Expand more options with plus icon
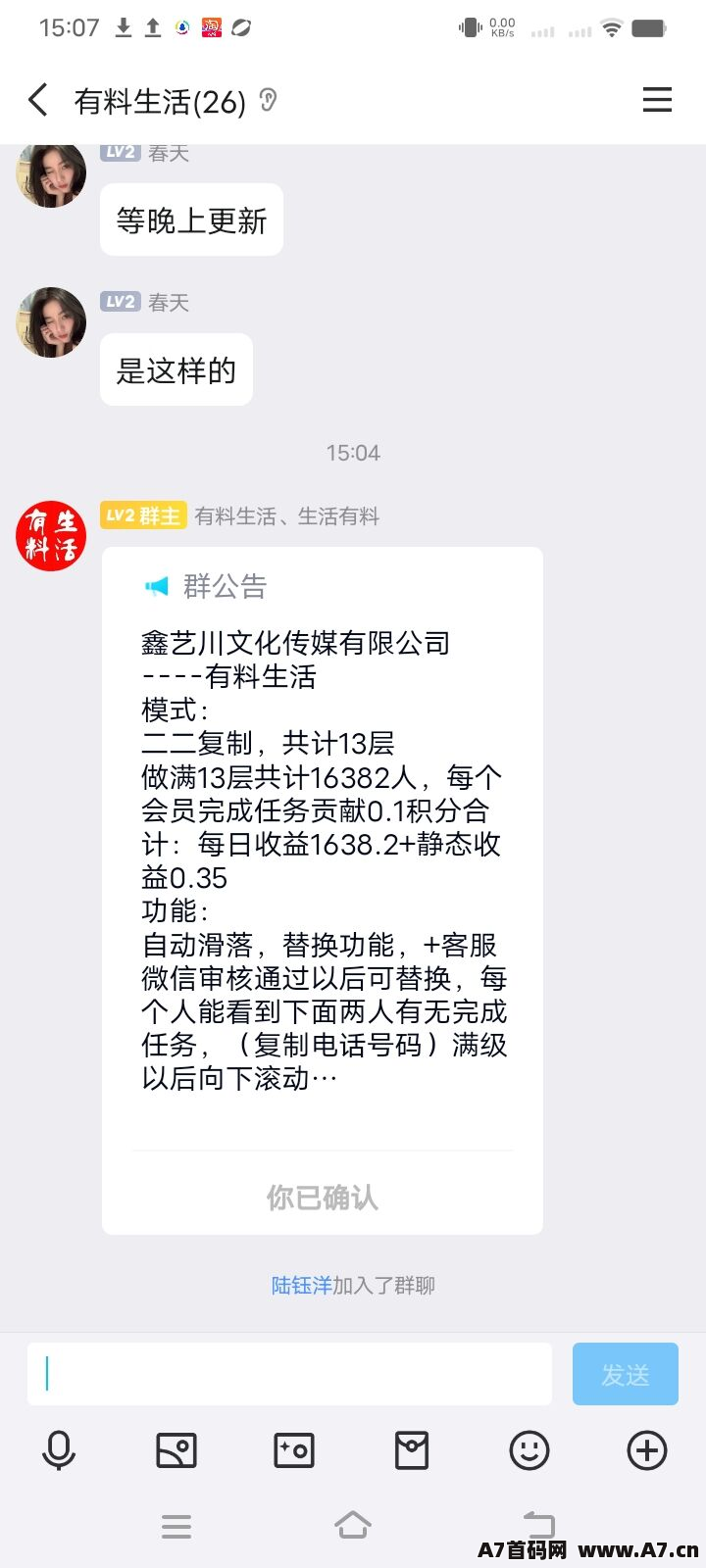The height and width of the screenshot is (1568, 706). 647,1450
